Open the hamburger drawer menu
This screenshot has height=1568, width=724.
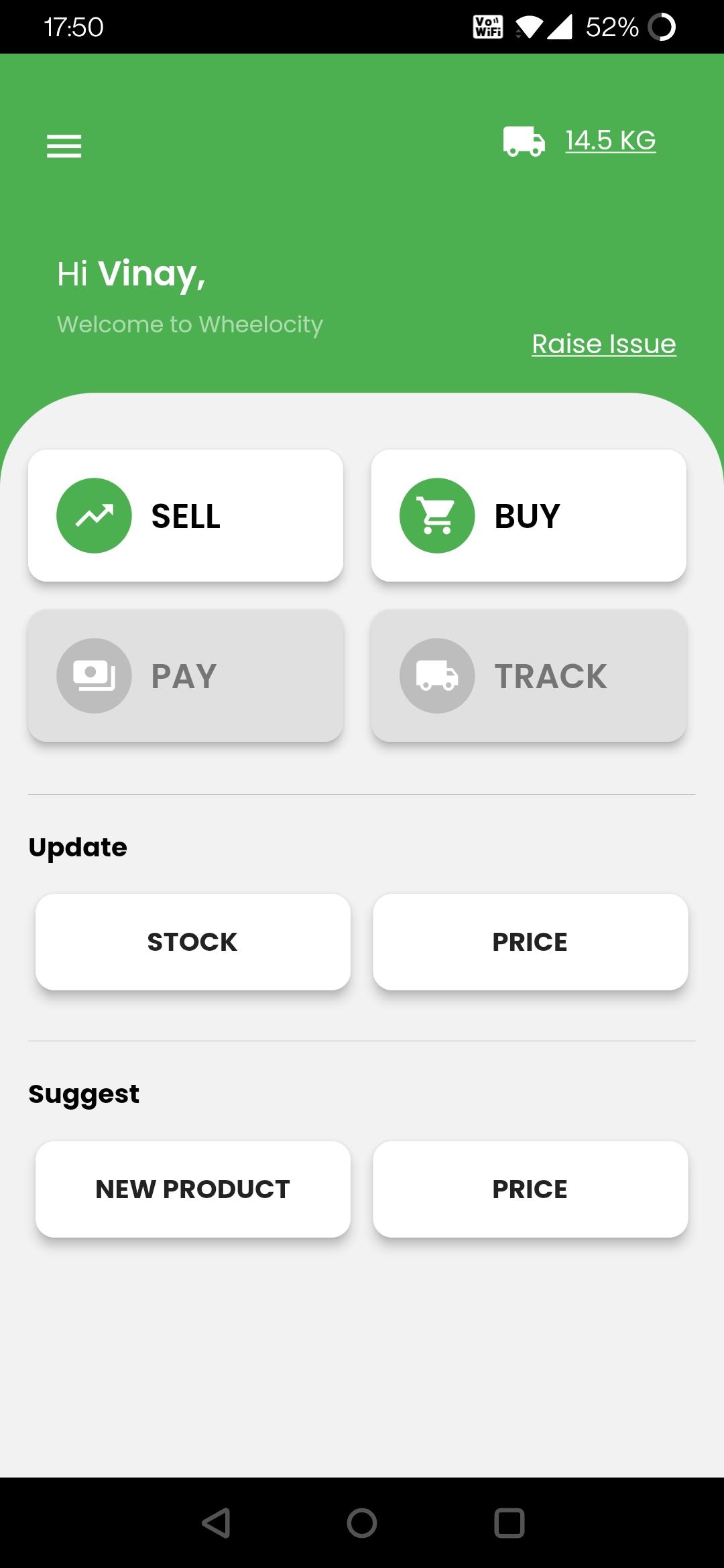coord(64,146)
